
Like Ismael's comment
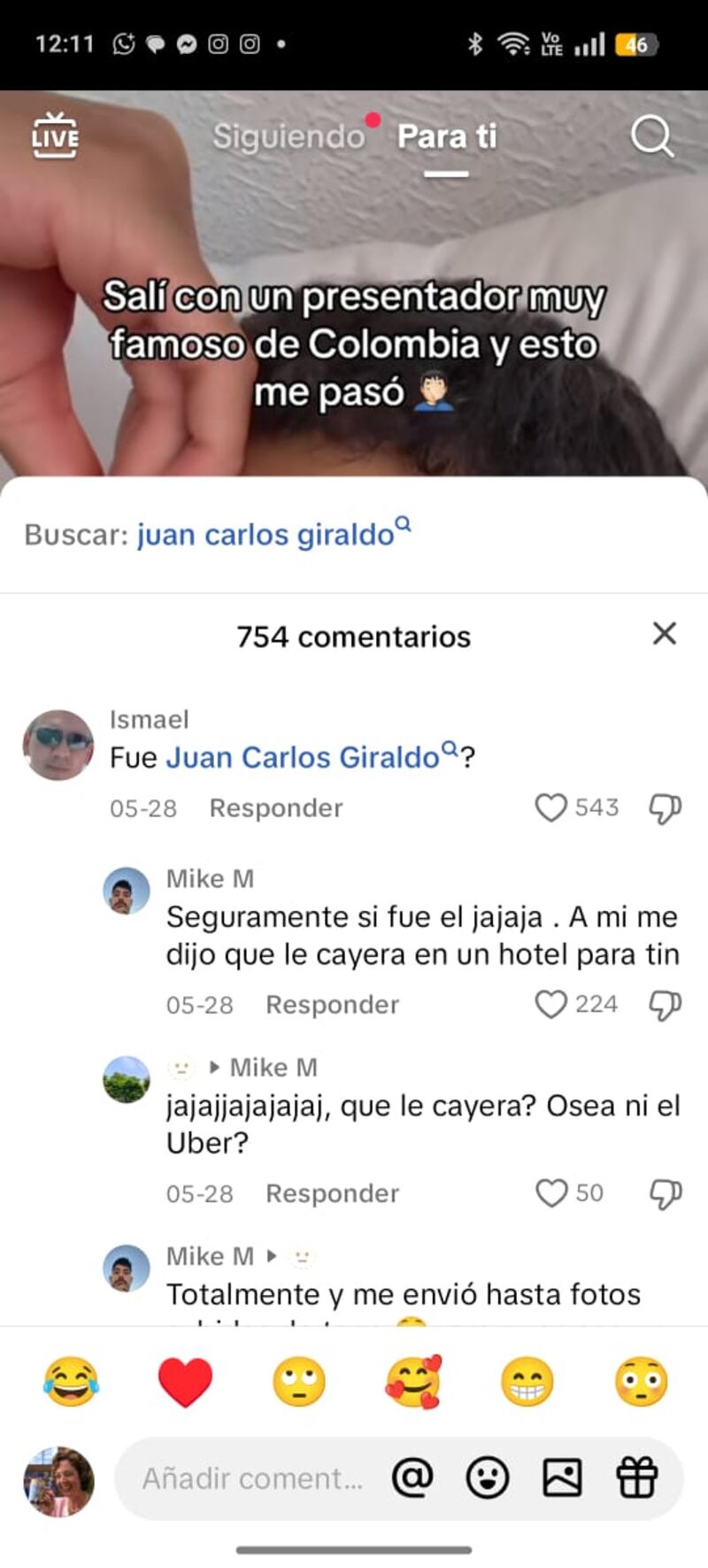(550, 807)
